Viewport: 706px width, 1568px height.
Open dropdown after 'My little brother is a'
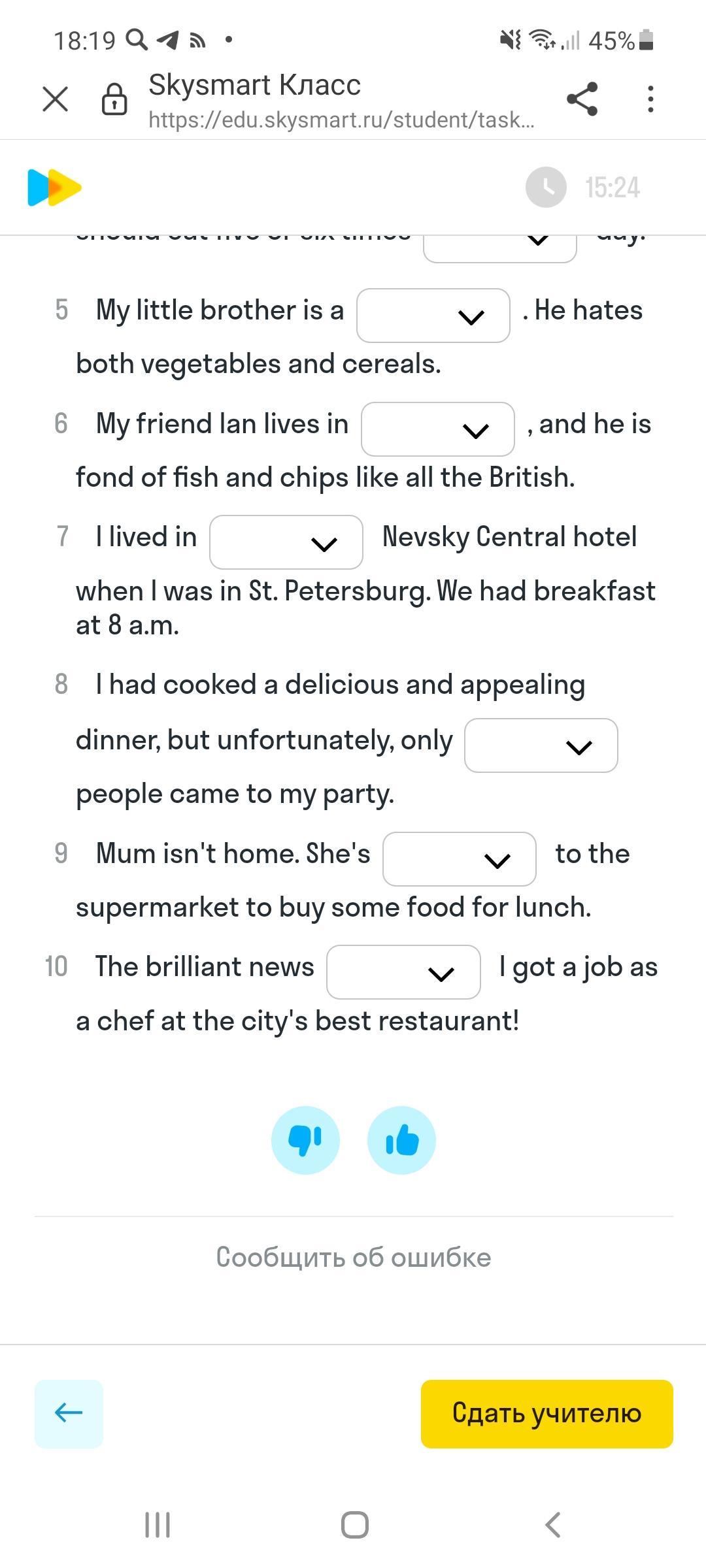(x=433, y=316)
